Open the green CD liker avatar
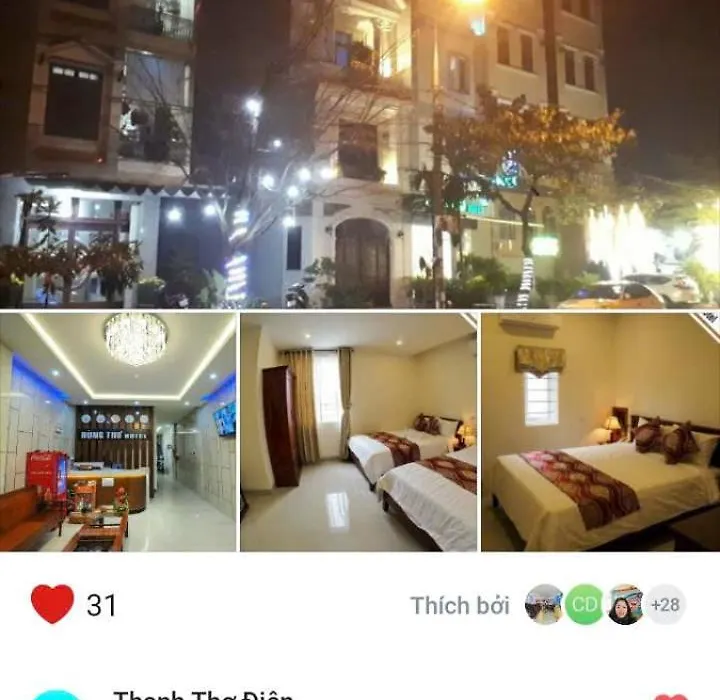The width and height of the screenshot is (720, 700). [584, 604]
